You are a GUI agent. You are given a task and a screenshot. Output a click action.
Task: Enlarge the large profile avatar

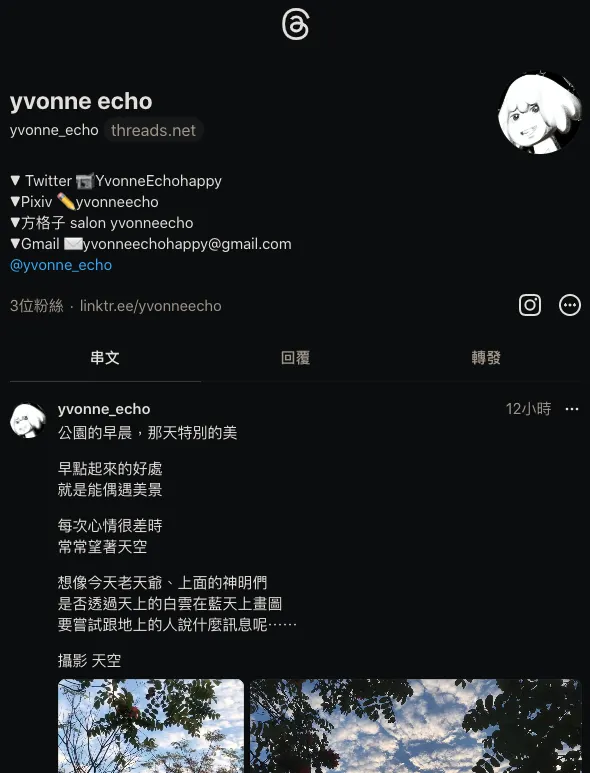pos(540,113)
